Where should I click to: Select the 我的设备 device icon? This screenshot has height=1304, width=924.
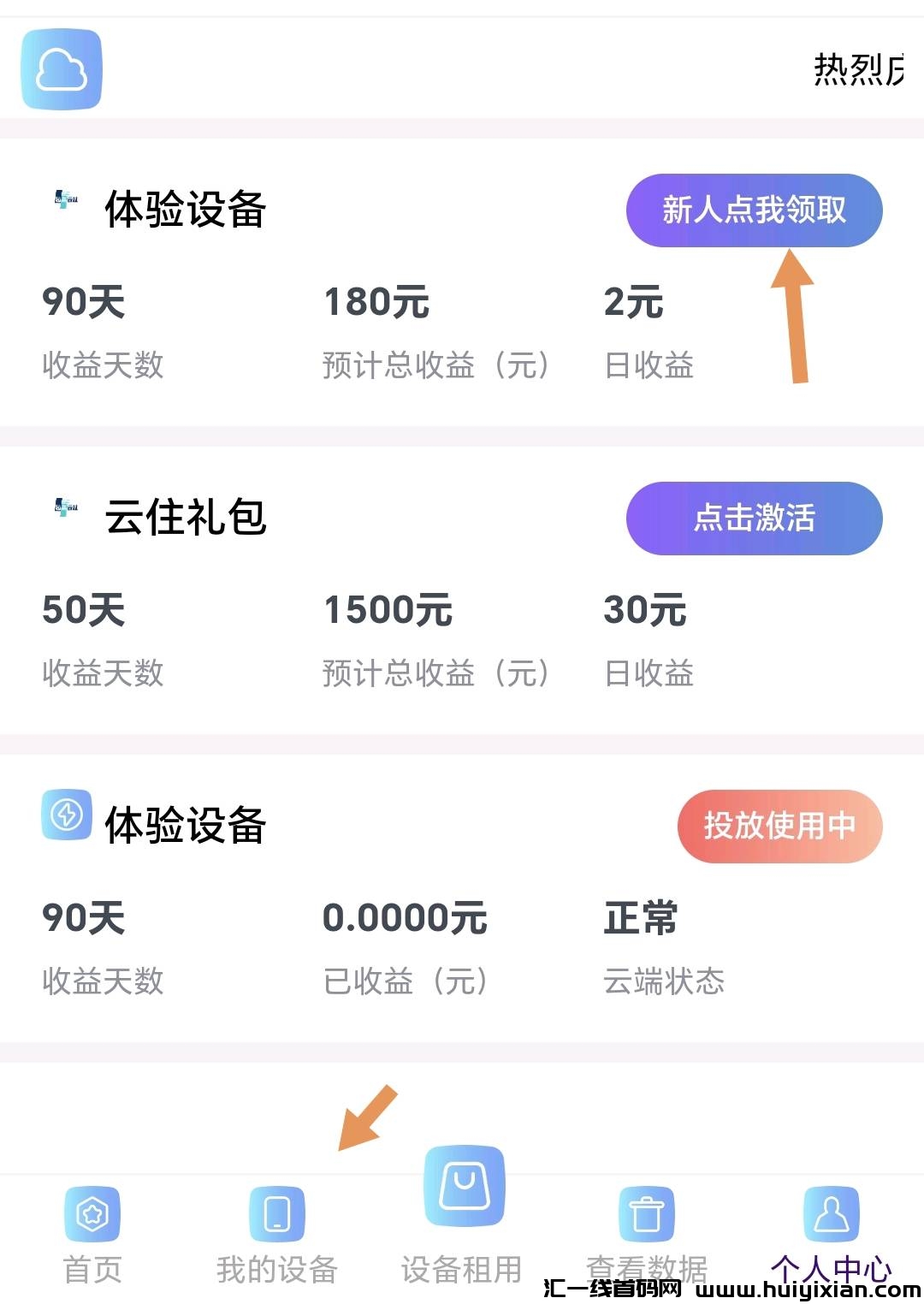pyautogui.click(x=277, y=1212)
